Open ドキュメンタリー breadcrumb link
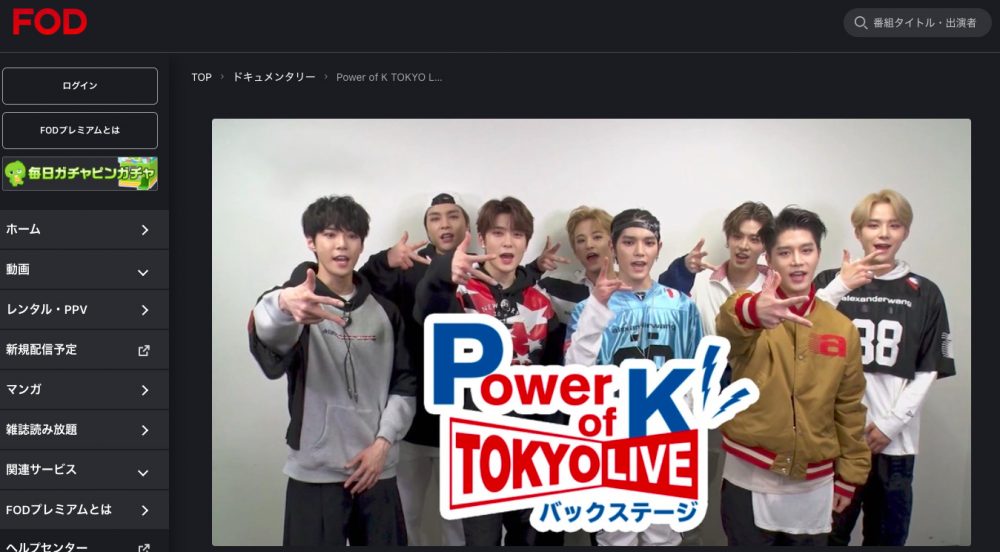This screenshot has height=552, width=1000. click(274, 77)
